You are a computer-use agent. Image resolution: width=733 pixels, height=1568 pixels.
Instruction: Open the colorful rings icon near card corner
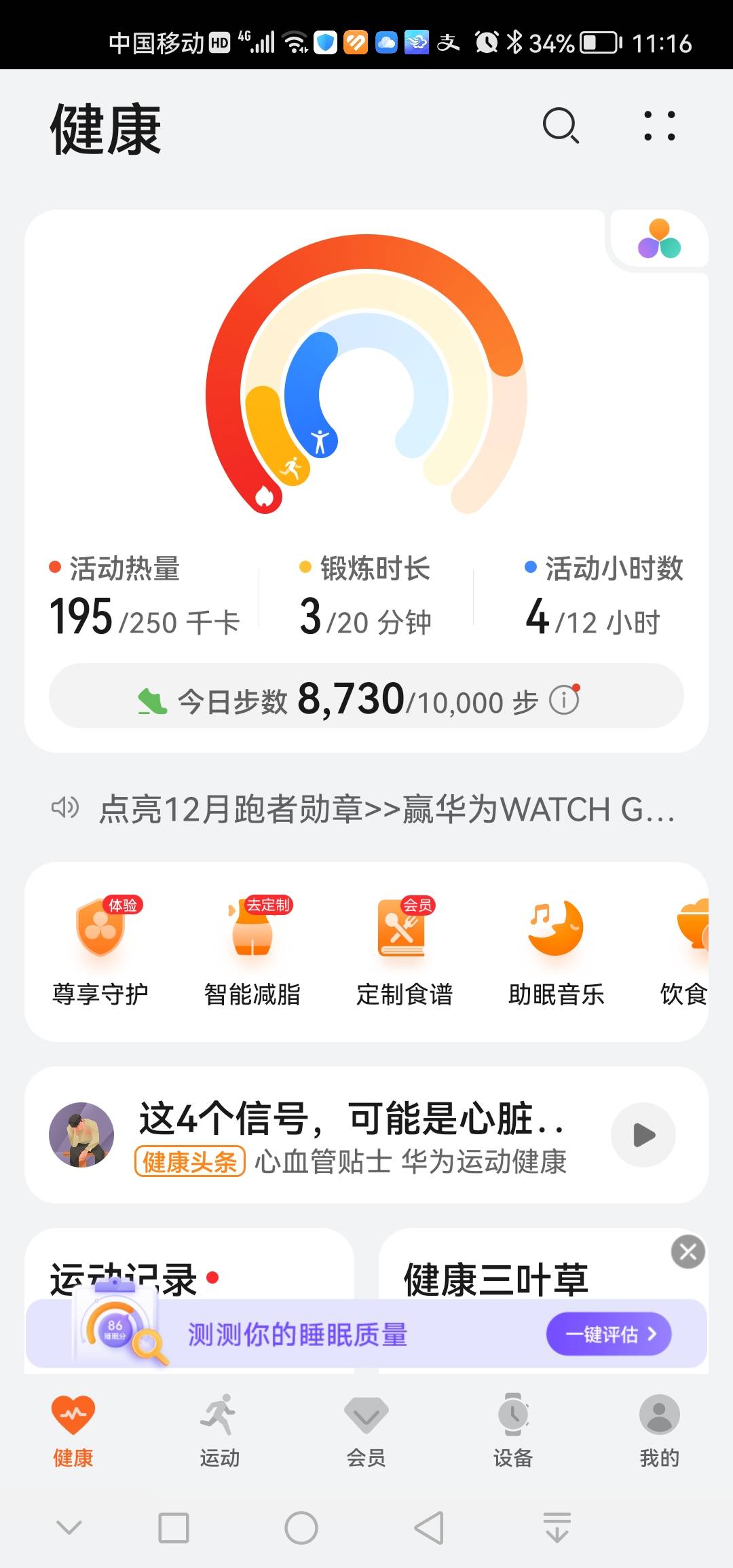coord(659,239)
